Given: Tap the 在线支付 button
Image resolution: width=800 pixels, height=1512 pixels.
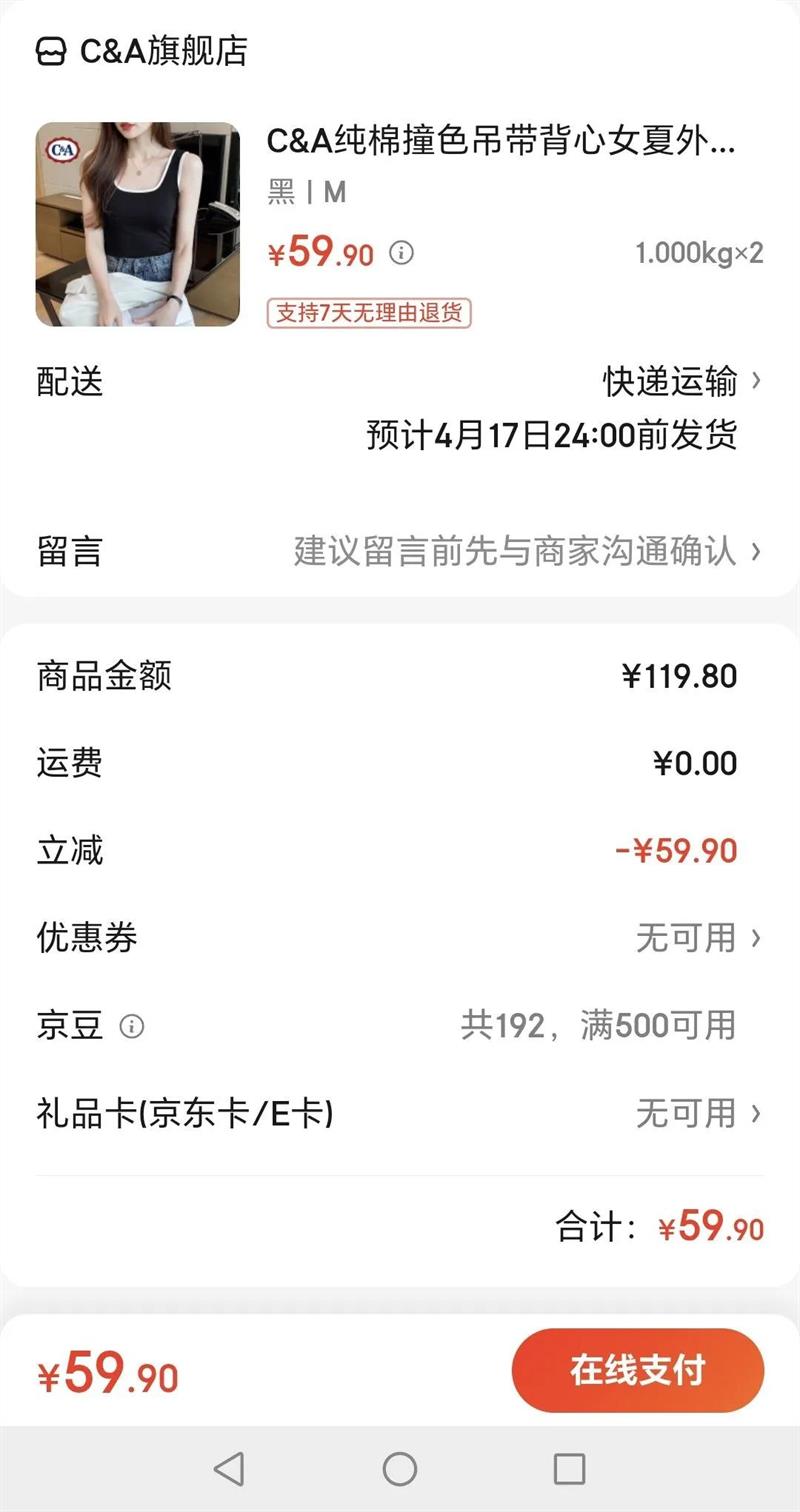Looking at the screenshot, I should pos(637,1370).
